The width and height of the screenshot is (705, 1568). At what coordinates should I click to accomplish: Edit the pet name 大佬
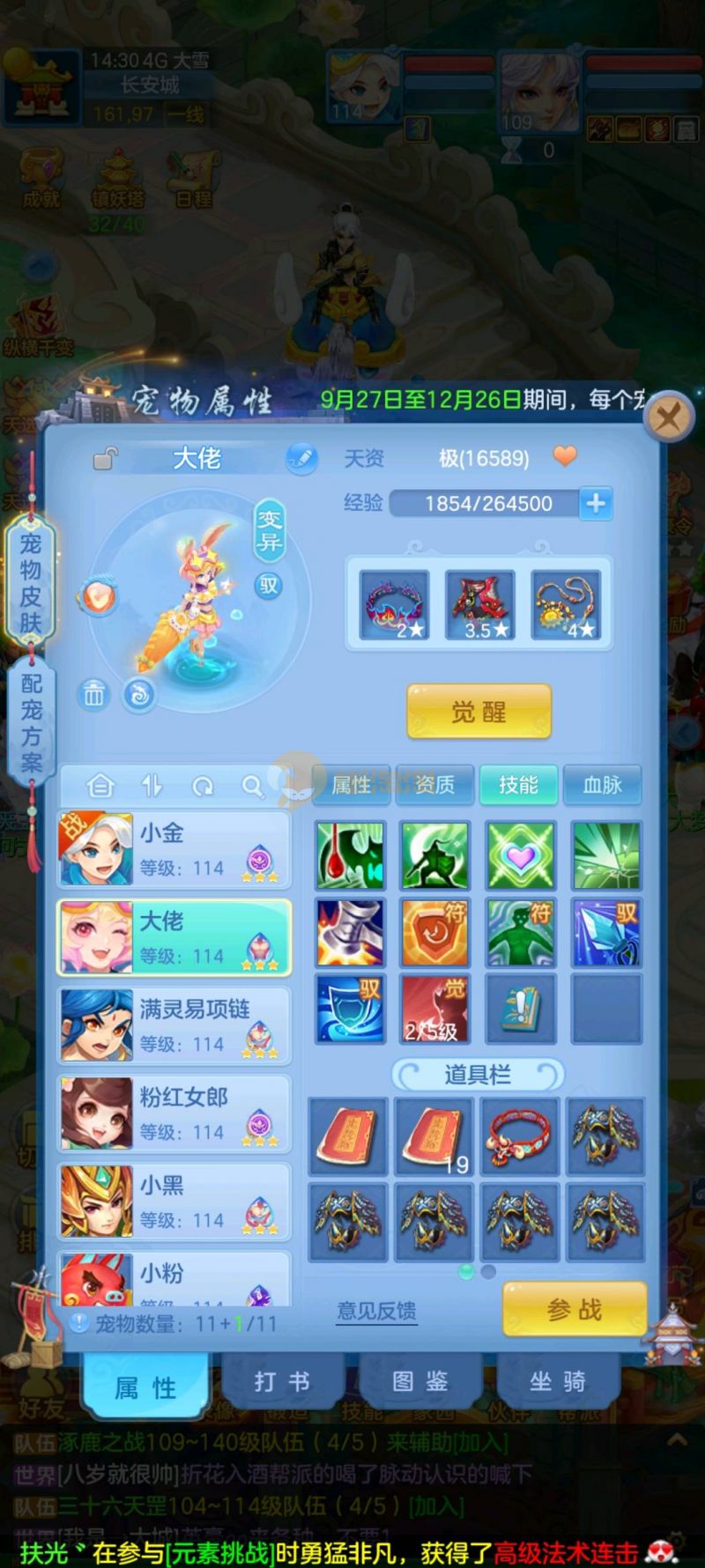pyautogui.click(x=301, y=458)
